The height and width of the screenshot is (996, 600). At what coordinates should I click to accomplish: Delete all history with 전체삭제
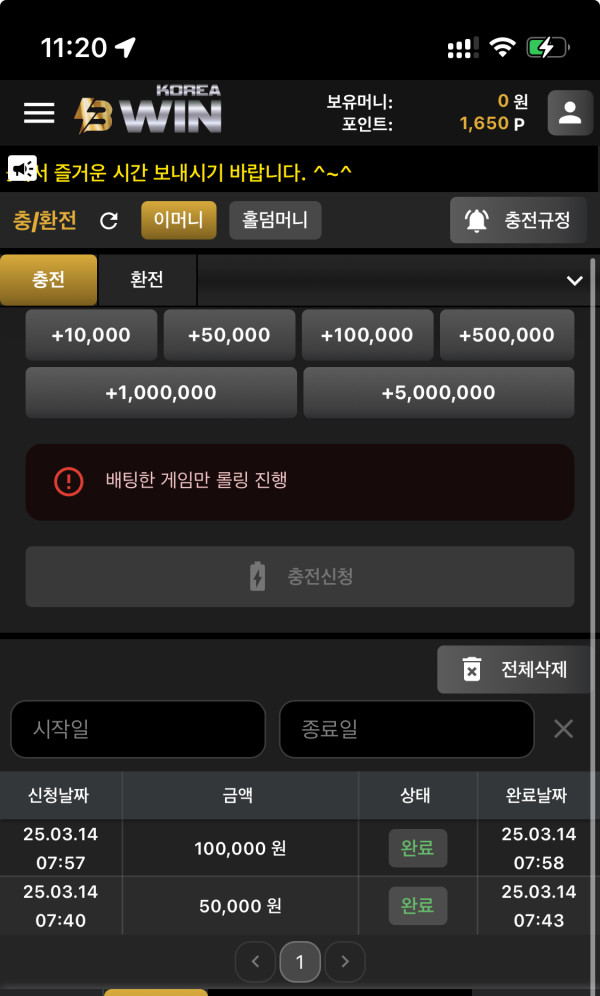tap(514, 670)
